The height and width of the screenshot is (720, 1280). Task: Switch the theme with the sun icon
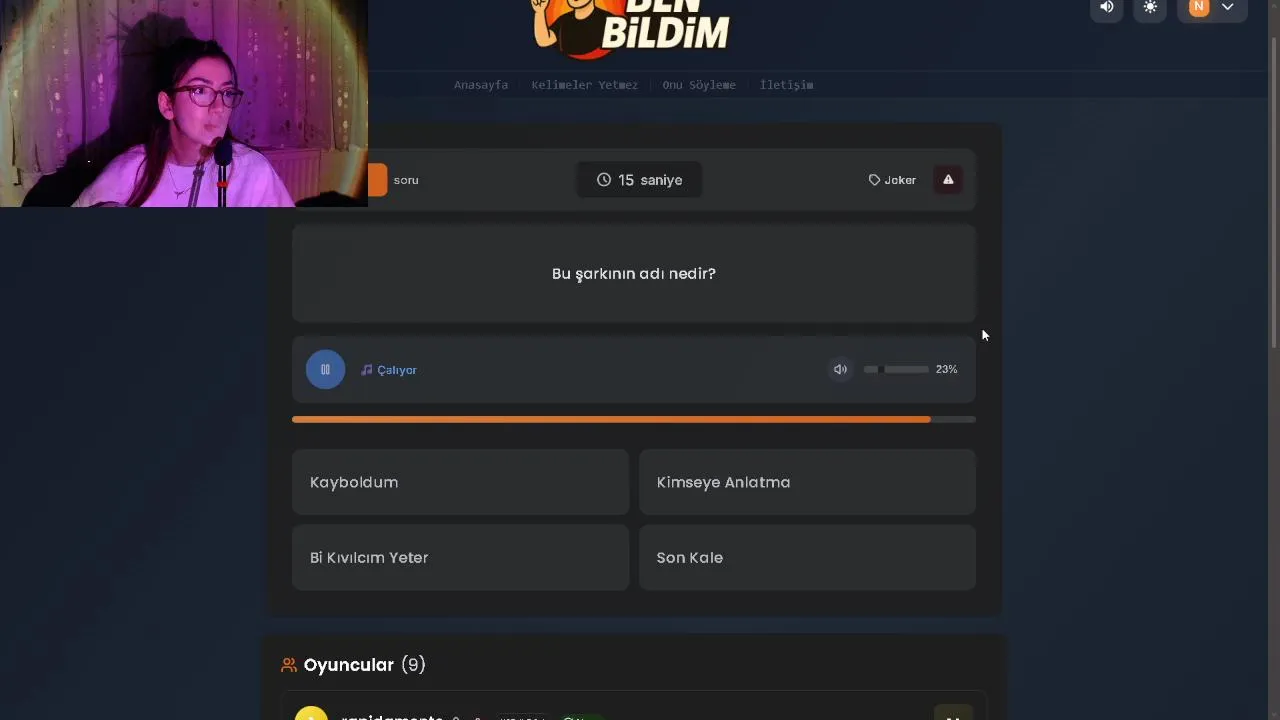click(x=1150, y=7)
